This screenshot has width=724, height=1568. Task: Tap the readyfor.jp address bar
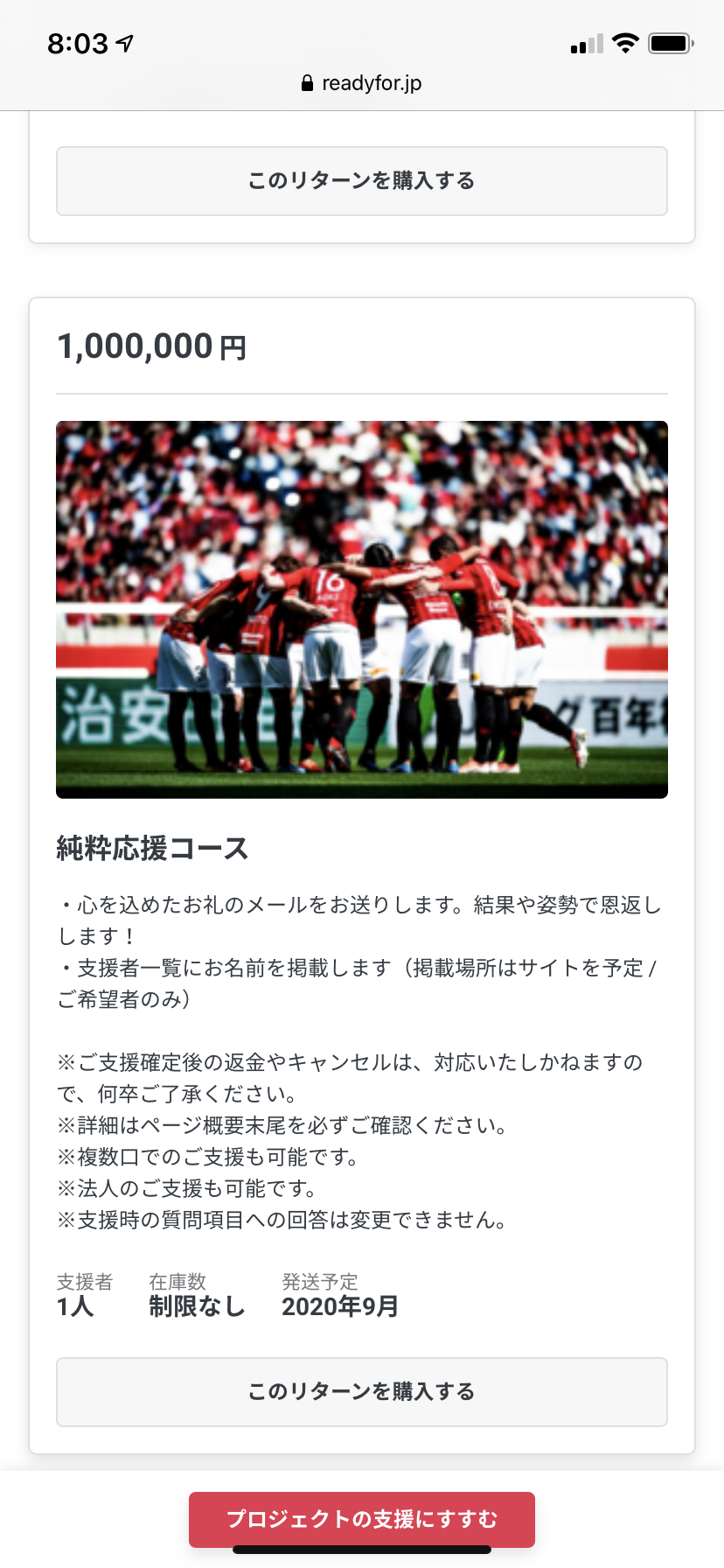coord(362,83)
